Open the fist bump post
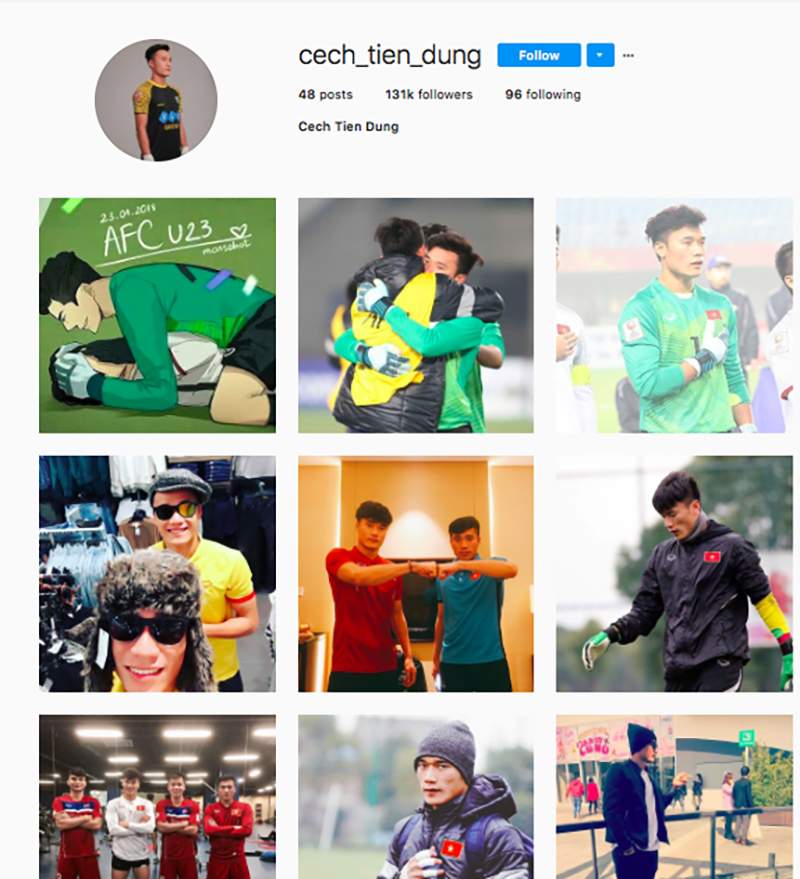The height and width of the screenshot is (879, 800). point(415,573)
